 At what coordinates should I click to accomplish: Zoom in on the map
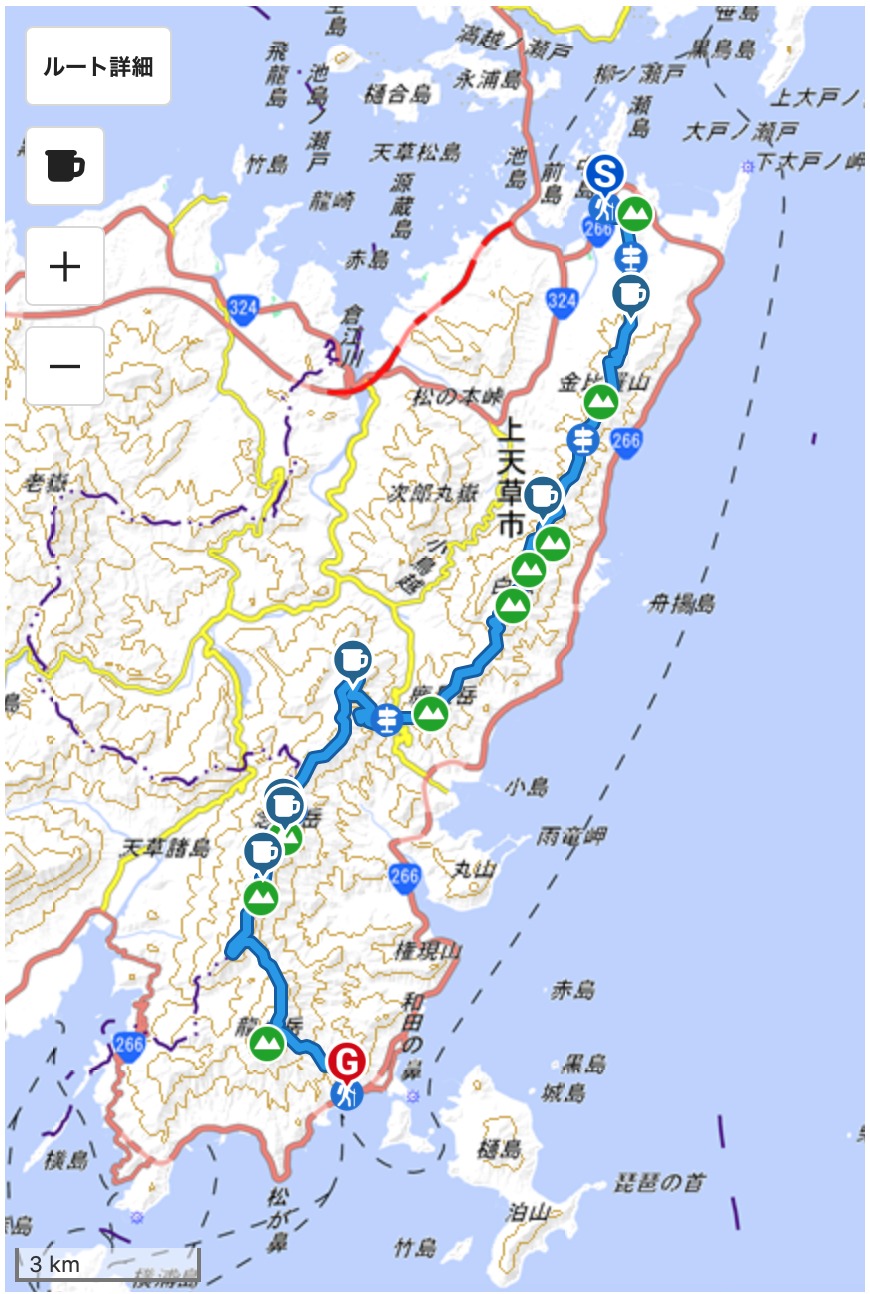[65, 266]
